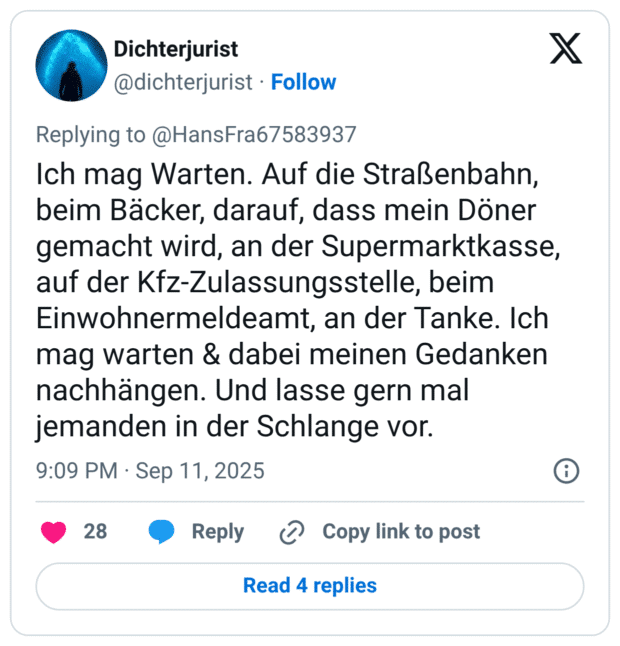Open Dichterjurist's profile picture
The height and width of the screenshot is (646, 620).
pos(71,65)
